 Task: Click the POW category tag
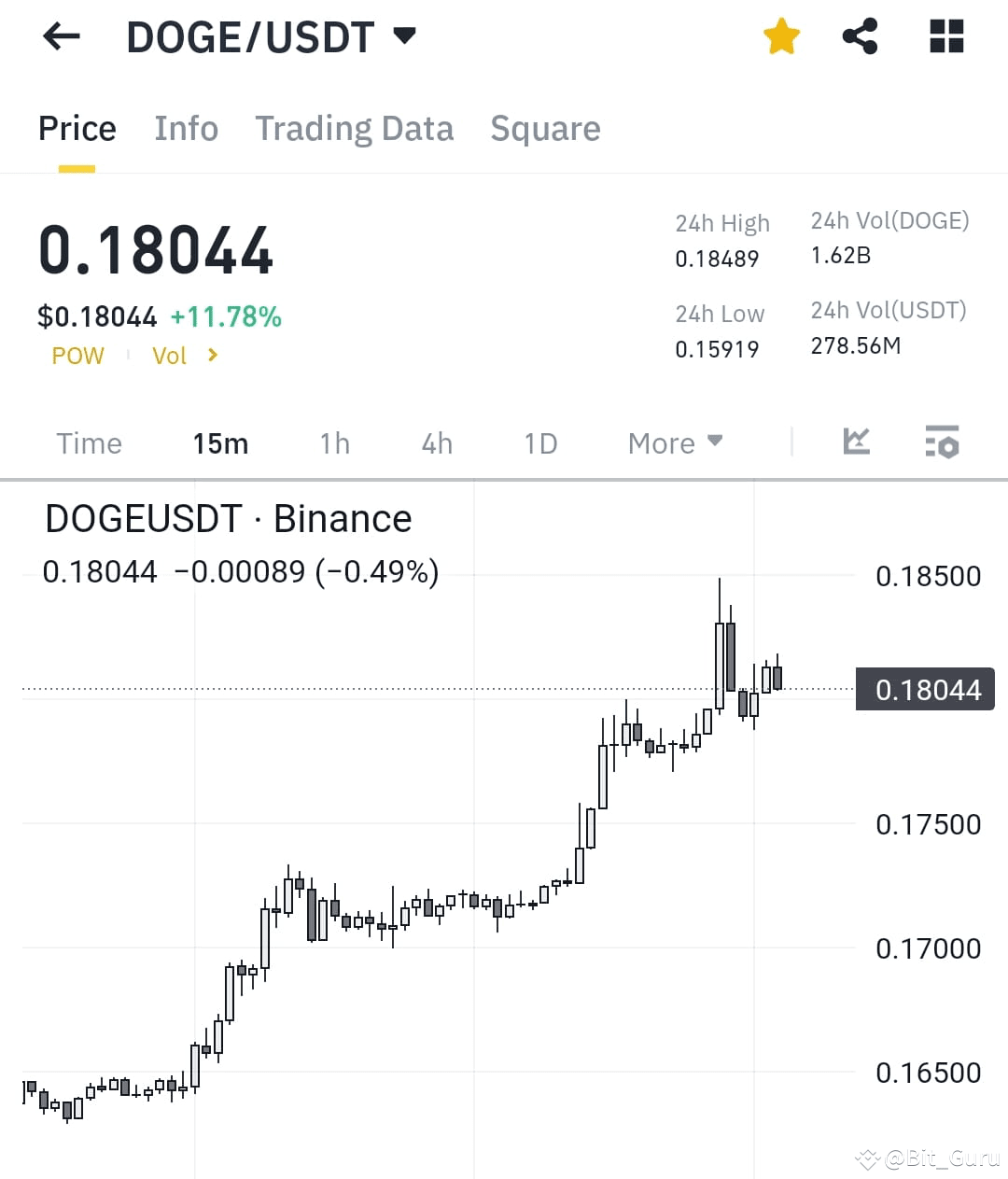pyautogui.click(x=77, y=356)
